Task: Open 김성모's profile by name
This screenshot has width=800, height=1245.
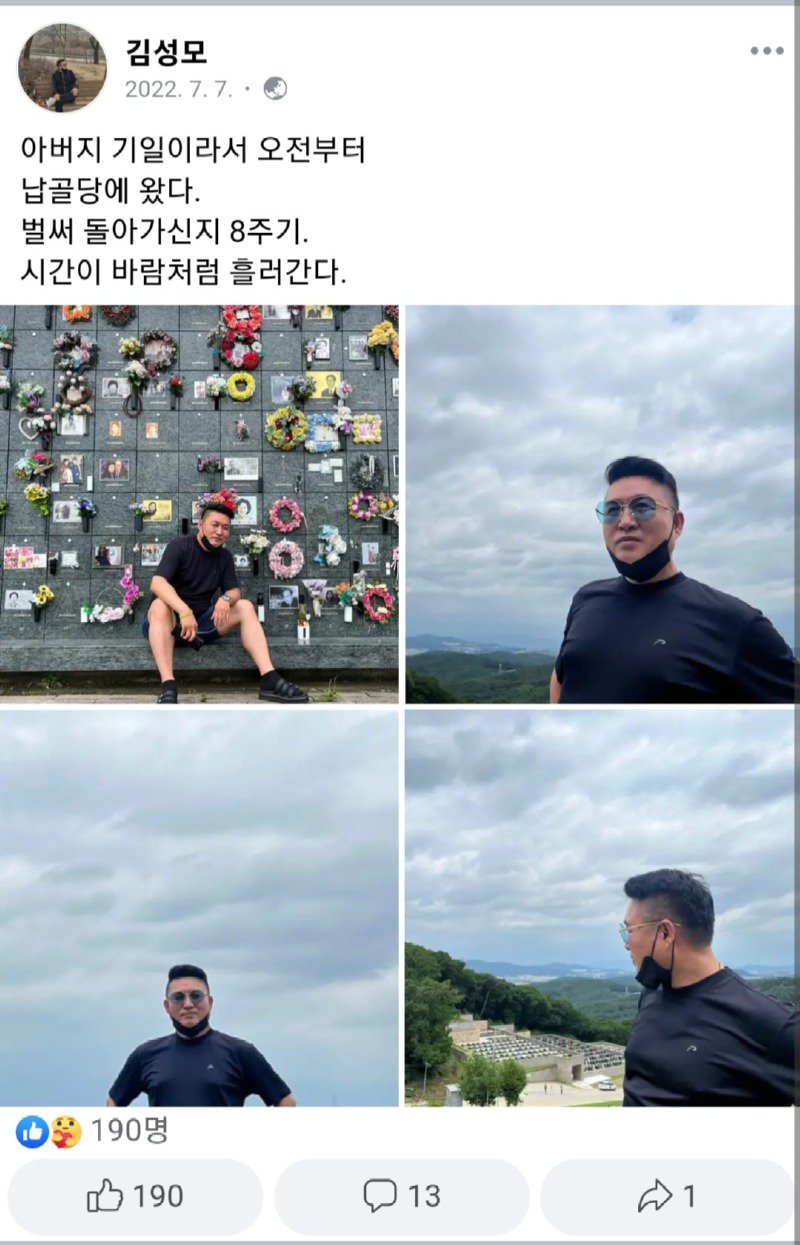Action: 166,51
